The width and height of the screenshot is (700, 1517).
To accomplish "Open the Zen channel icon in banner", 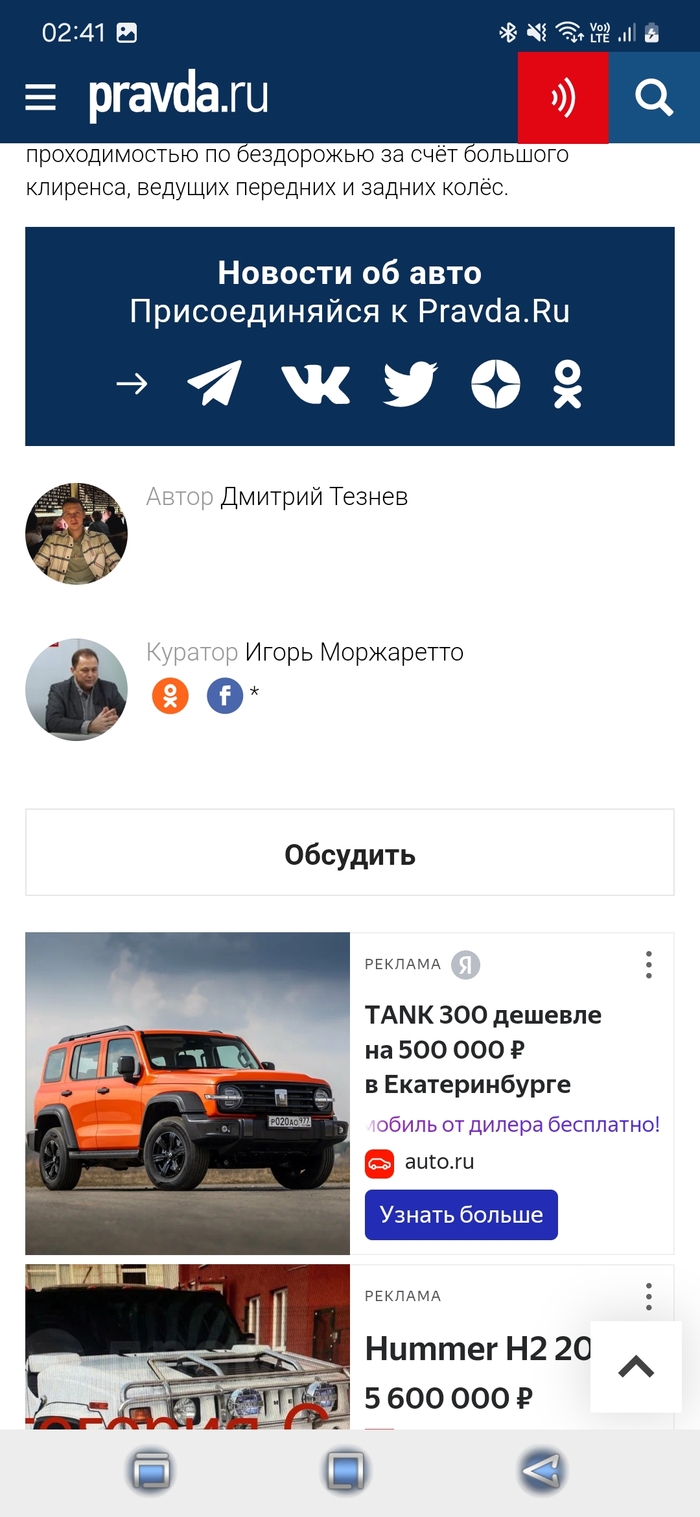I will (x=496, y=384).
